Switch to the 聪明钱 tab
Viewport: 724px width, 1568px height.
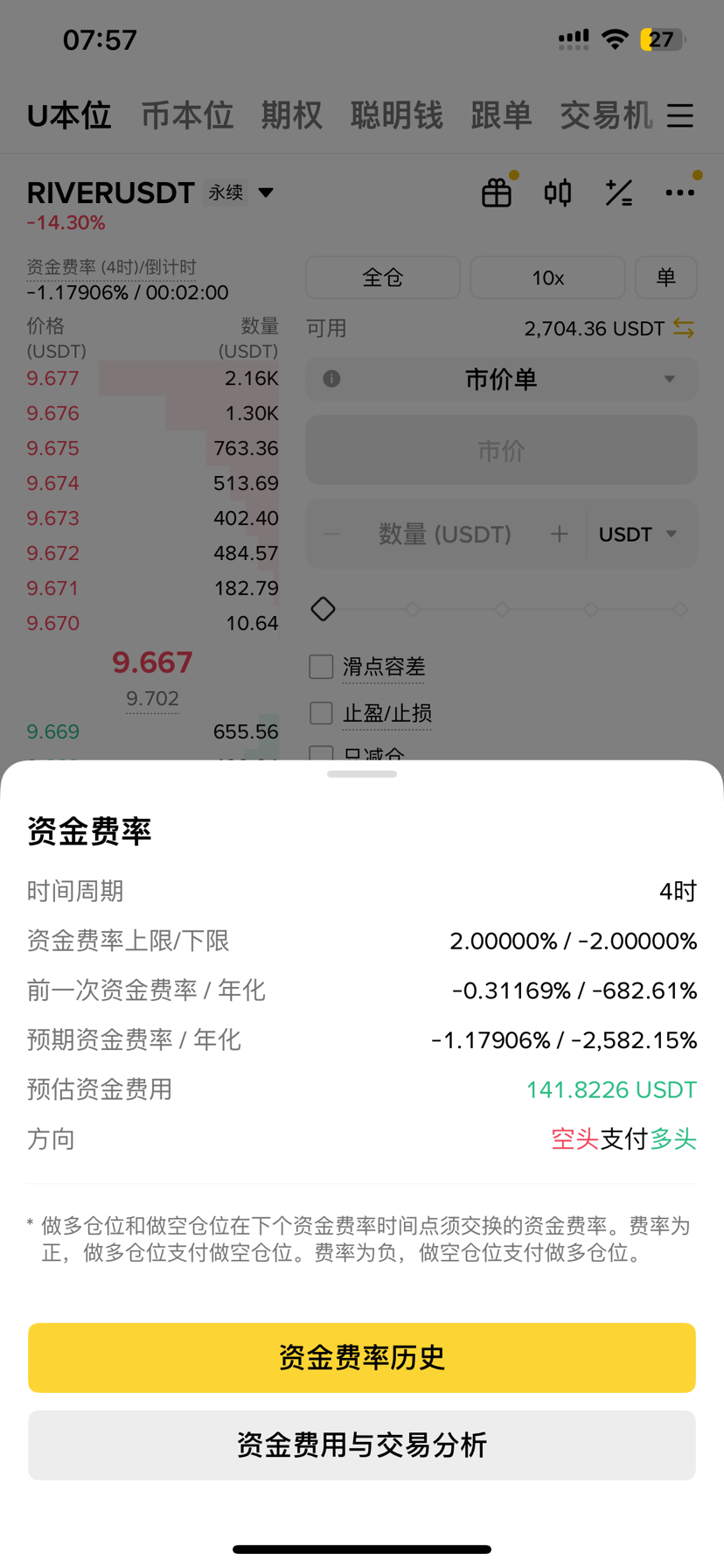pos(396,115)
